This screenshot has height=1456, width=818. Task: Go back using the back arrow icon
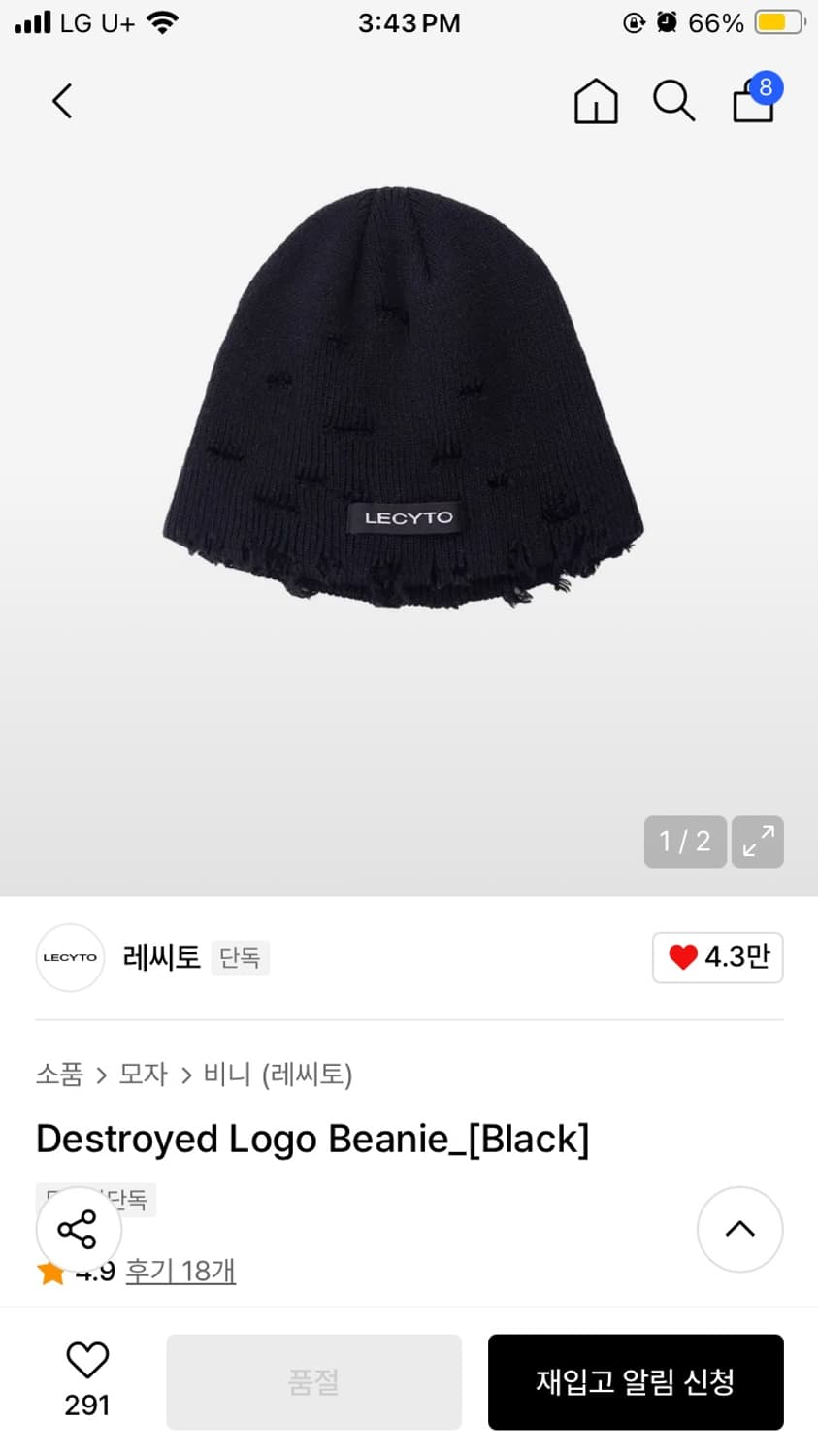pyautogui.click(x=61, y=101)
